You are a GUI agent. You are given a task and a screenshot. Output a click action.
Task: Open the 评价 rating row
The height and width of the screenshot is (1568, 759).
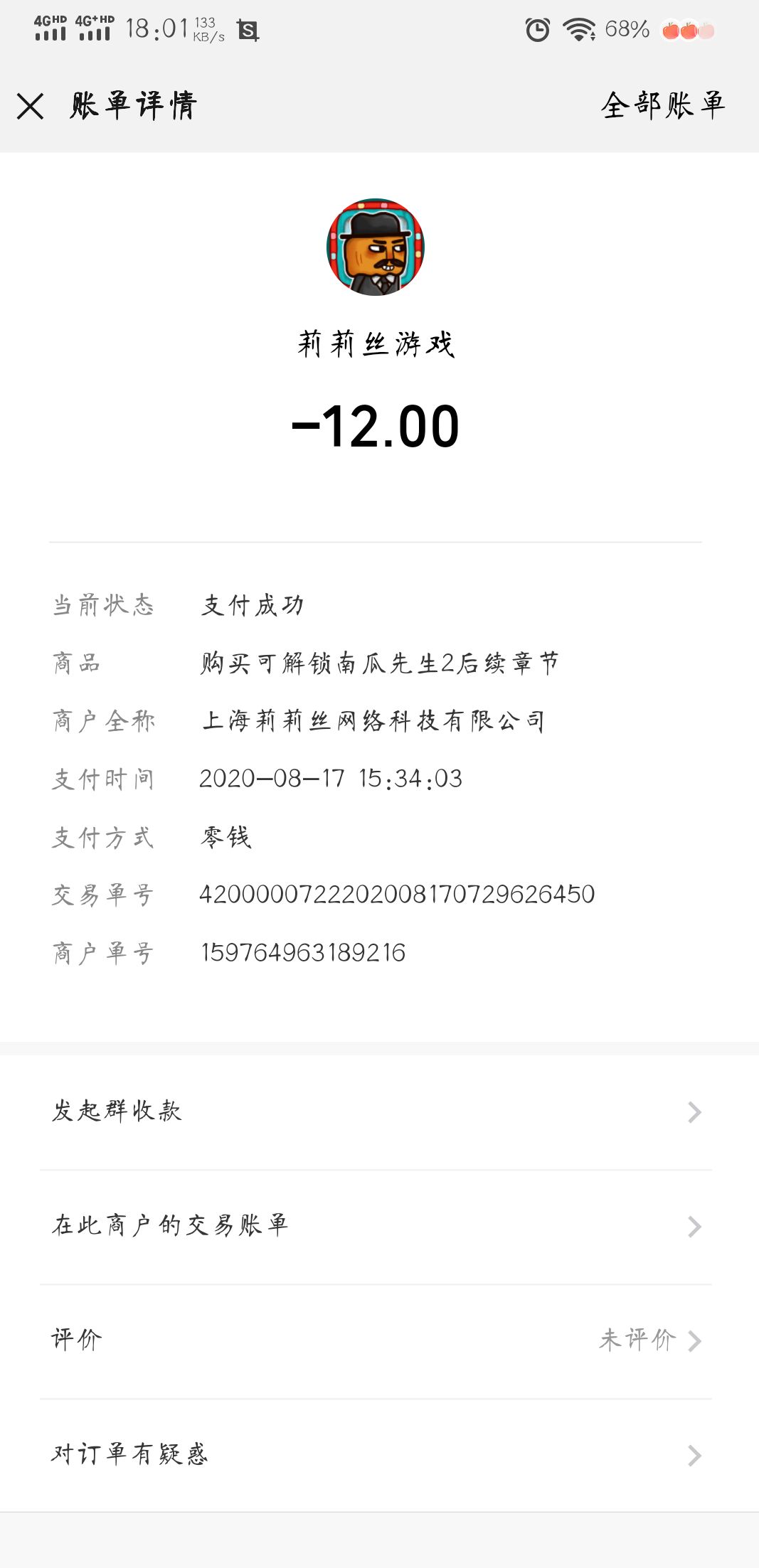pos(376,1340)
